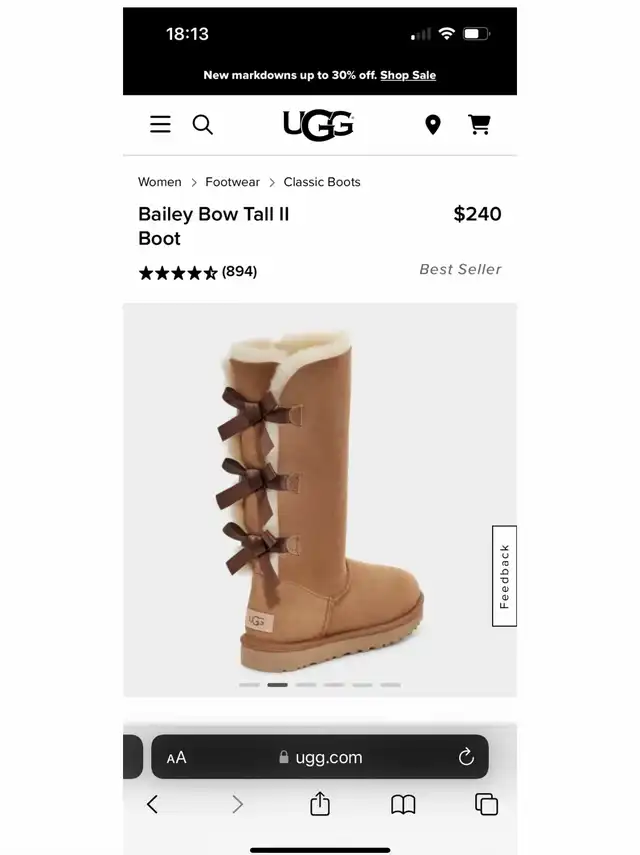This screenshot has height=855, width=640.
Task: Go to the Footwear breadcrumb
Action: tap(232, 182)
